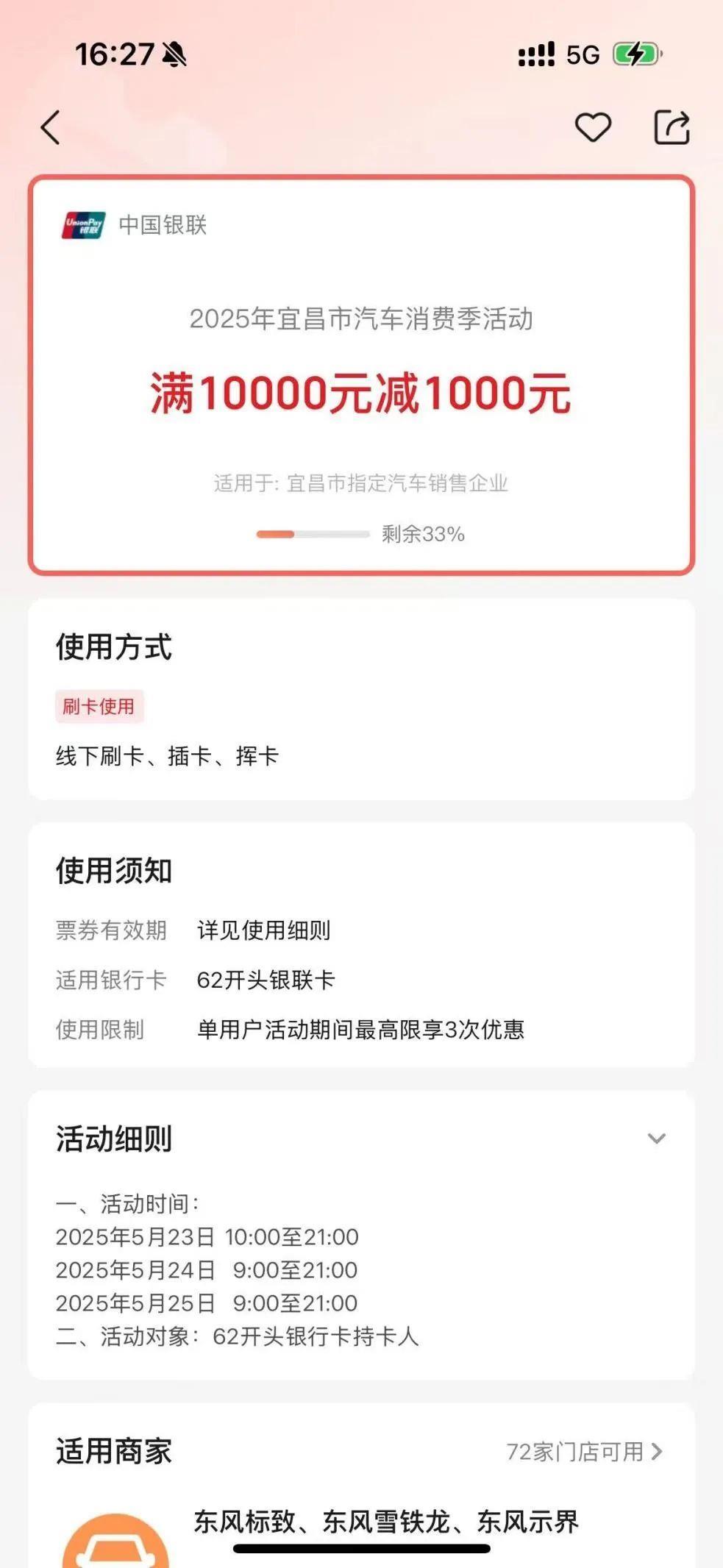Screen dimensions: 723x1568
Task: Expand the 活动细则 section
Action: point(656,1139)
